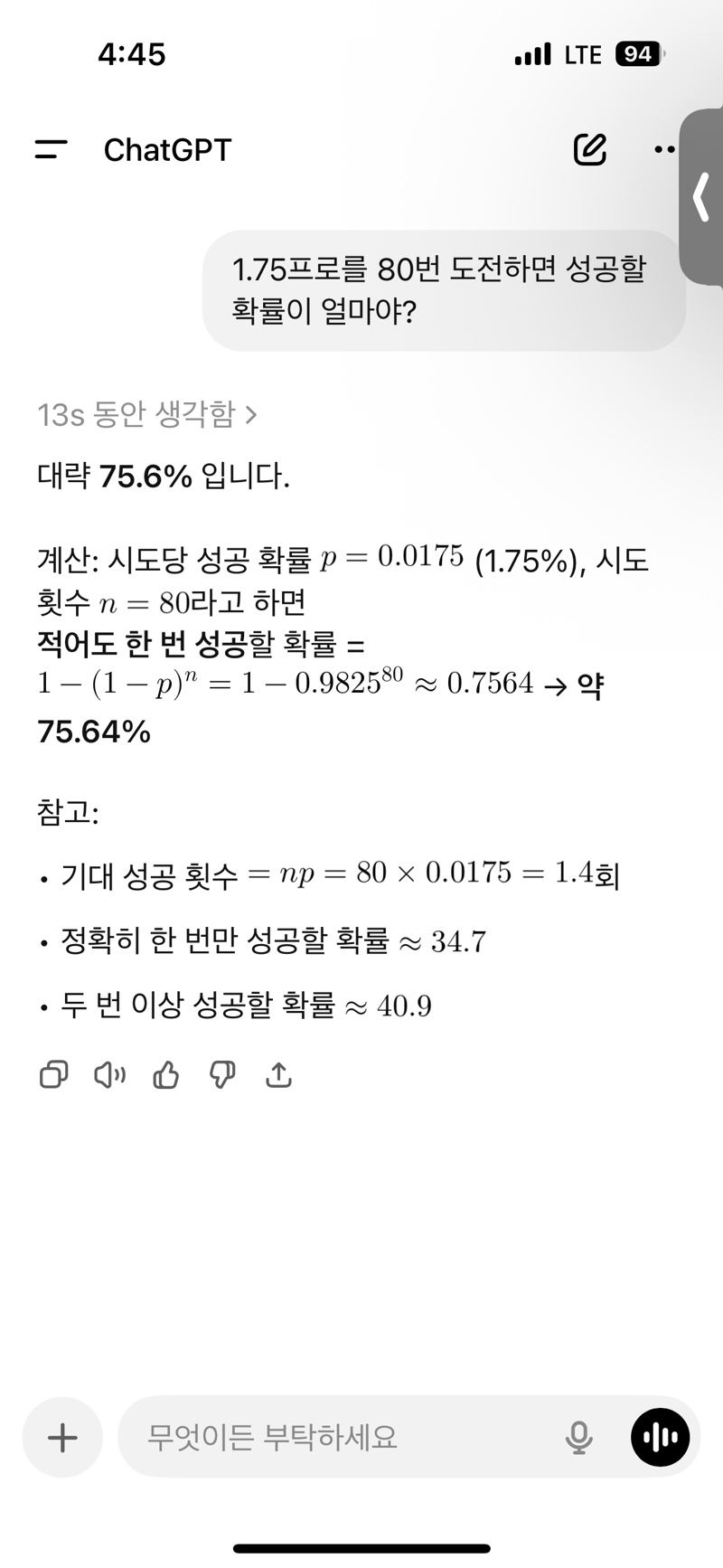The image size is (723, 1568).
Task: Give the answer a thumbs up
Action: point(166,1074)
